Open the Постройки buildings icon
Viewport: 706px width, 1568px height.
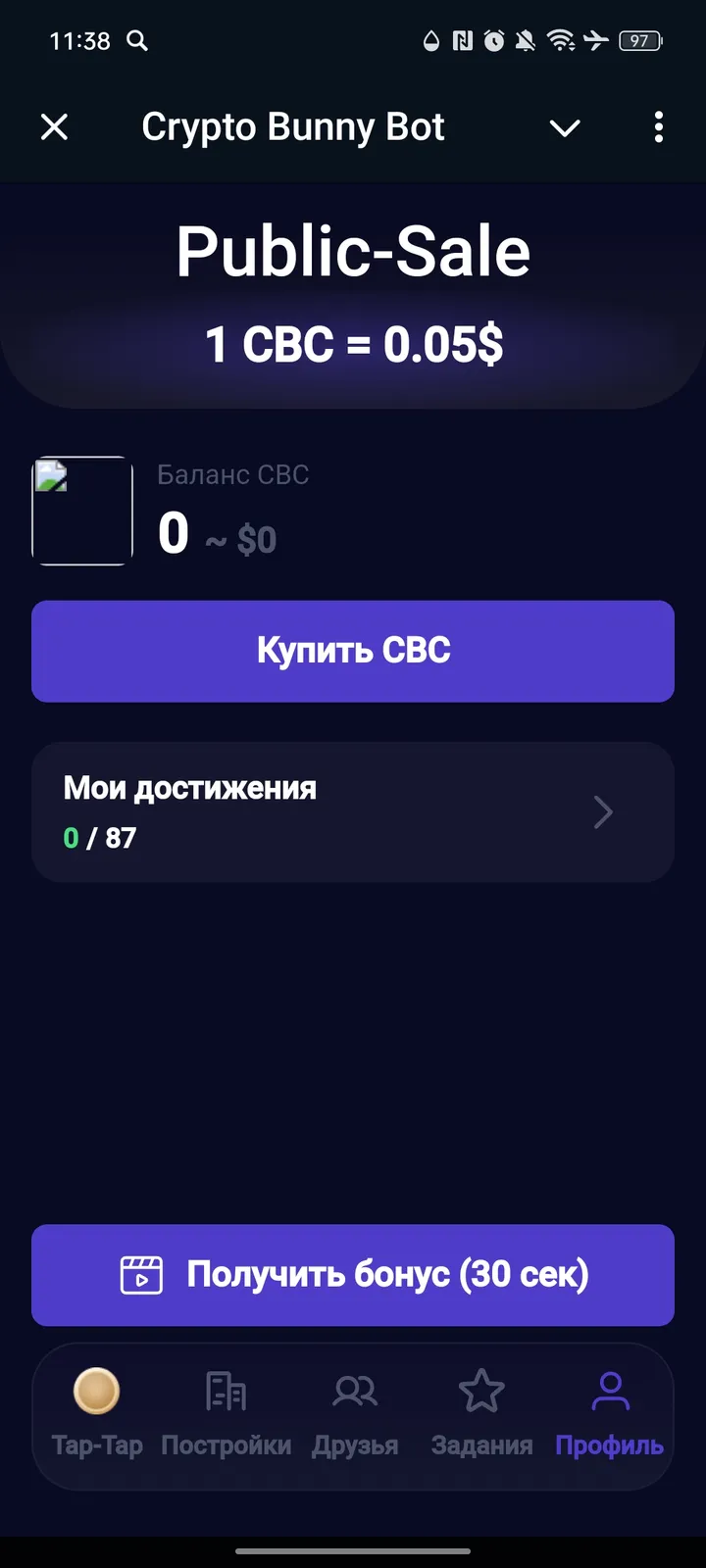(x=227, y=1392)
